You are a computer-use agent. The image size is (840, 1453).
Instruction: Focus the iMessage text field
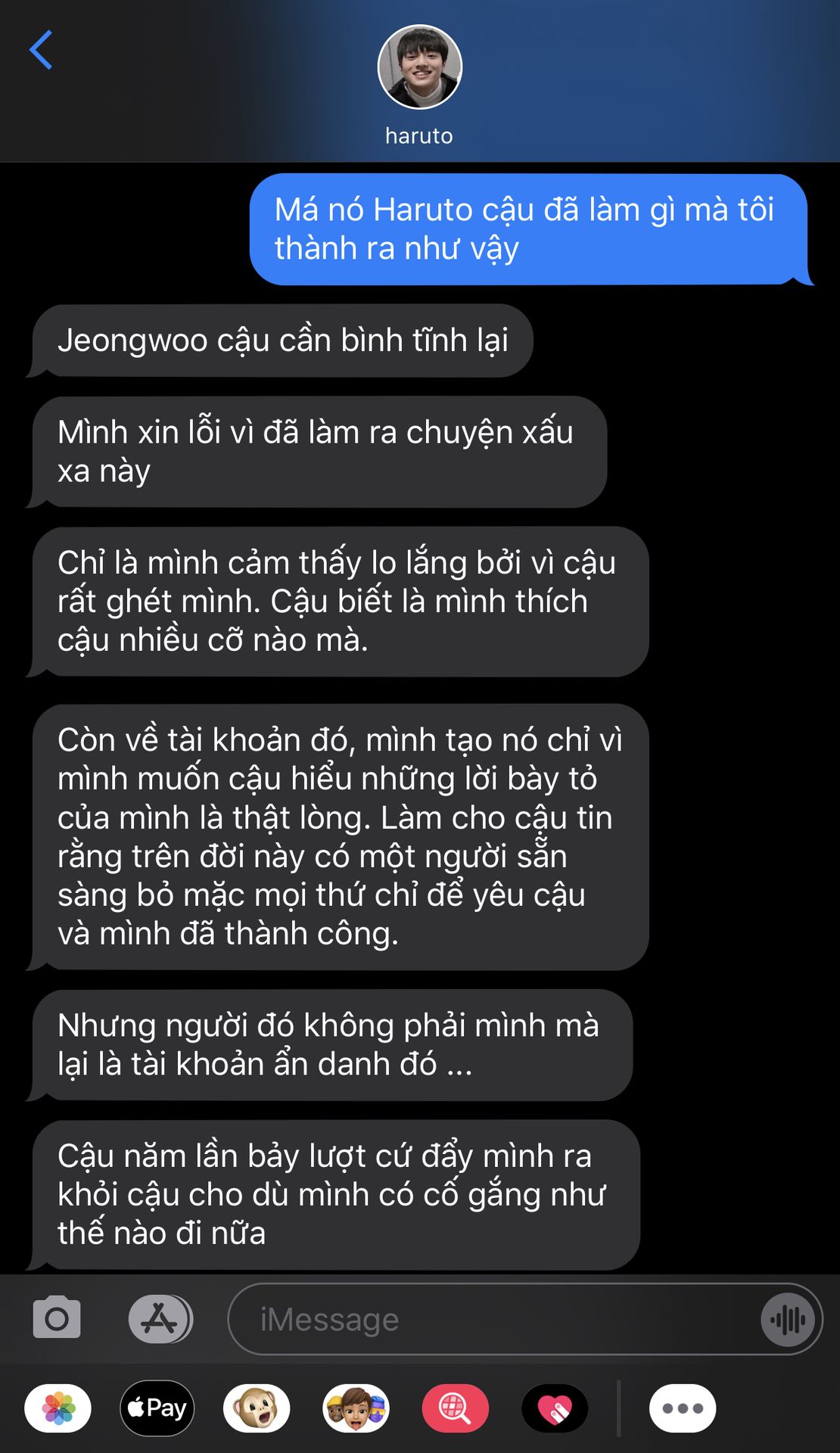click(492, 1319)
